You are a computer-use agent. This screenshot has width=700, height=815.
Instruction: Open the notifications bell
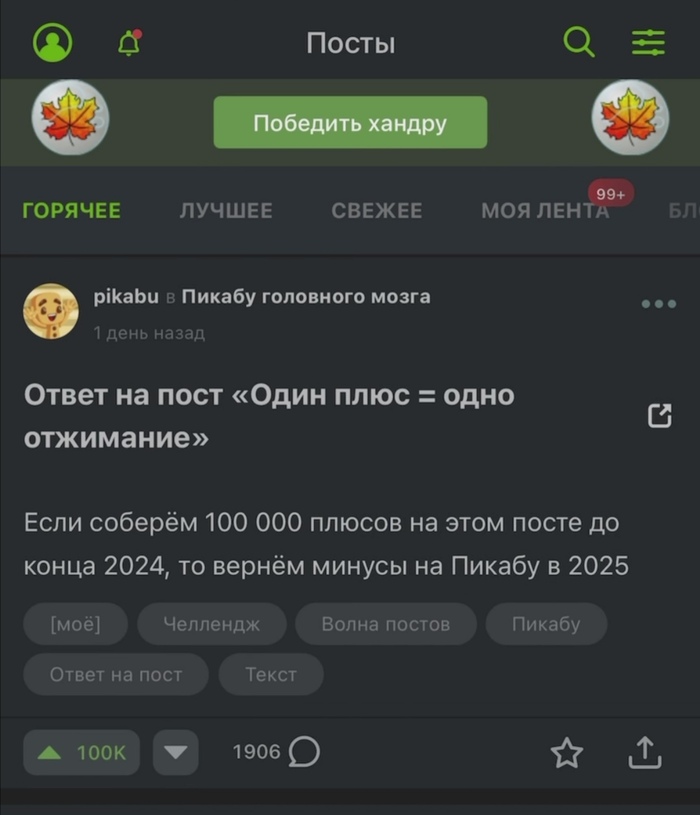129,43
